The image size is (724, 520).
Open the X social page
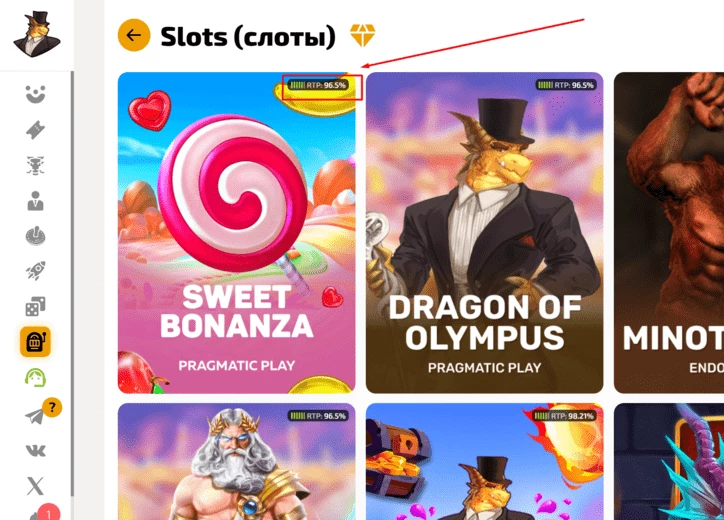tap(36, 486)
